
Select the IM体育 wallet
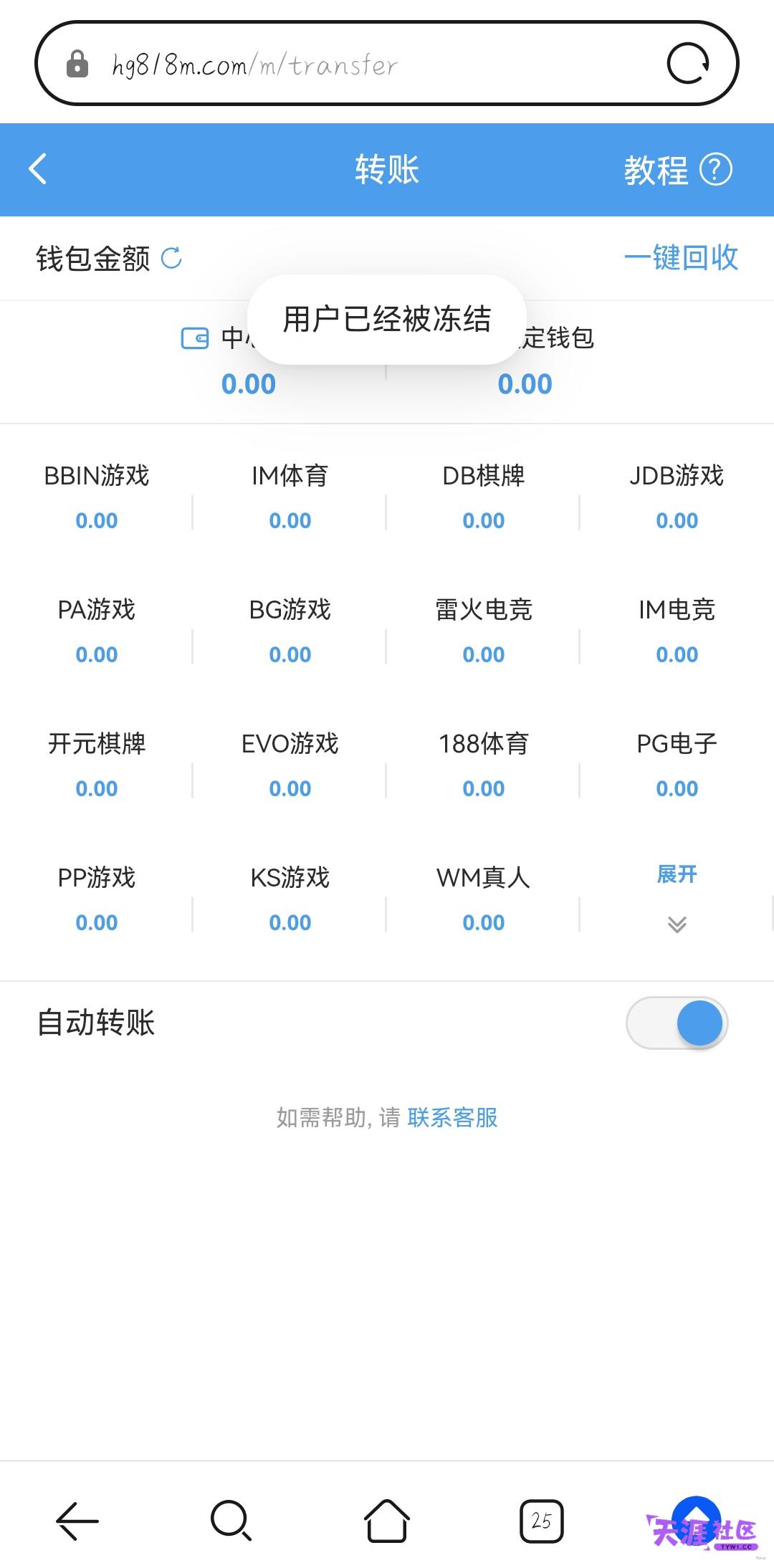(290, 497)
